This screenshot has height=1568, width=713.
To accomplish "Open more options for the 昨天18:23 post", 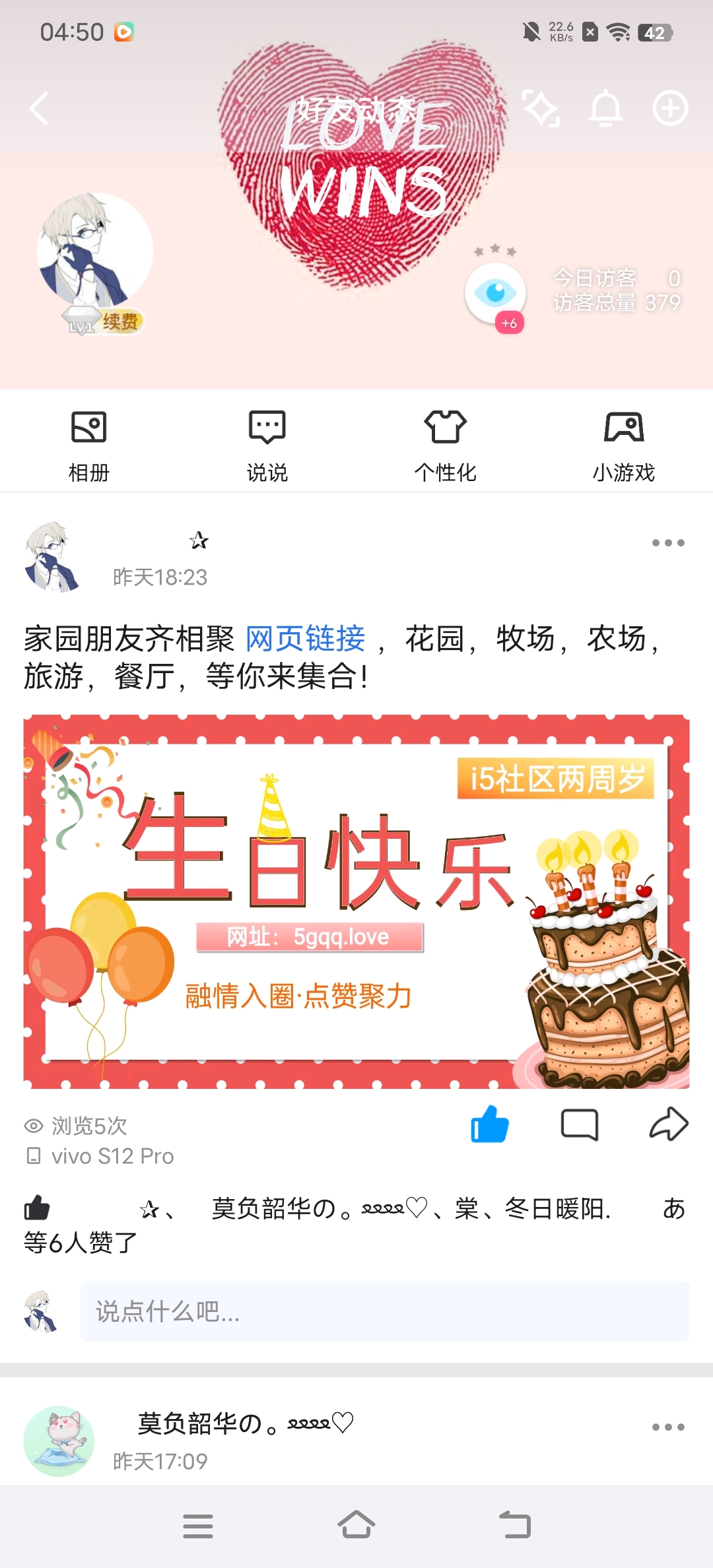I will click(668, 543).
